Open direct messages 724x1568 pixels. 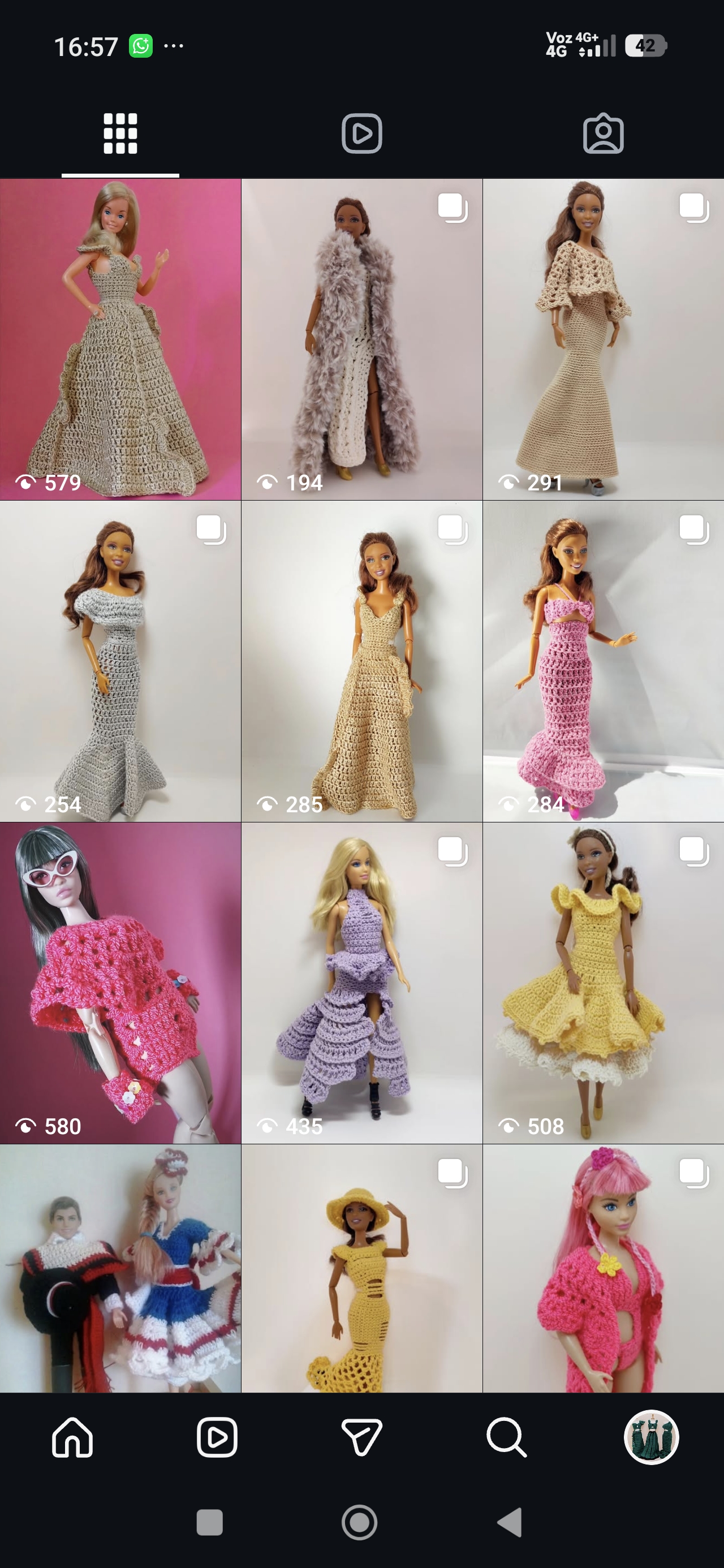coord(361,1437)
